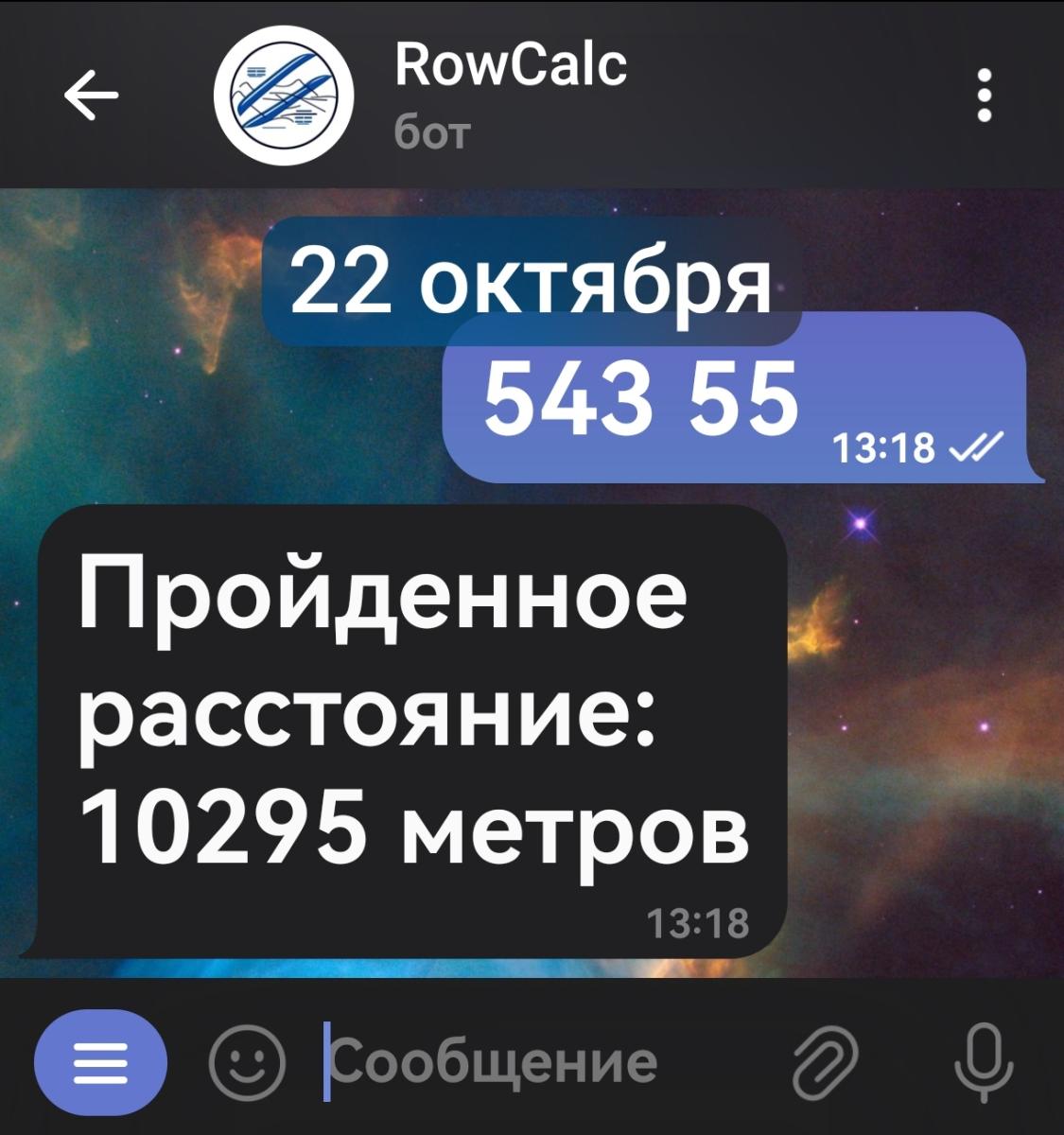1064x1135 pixels.
Task: Go back to the chat list
Action: pos(91,95)
